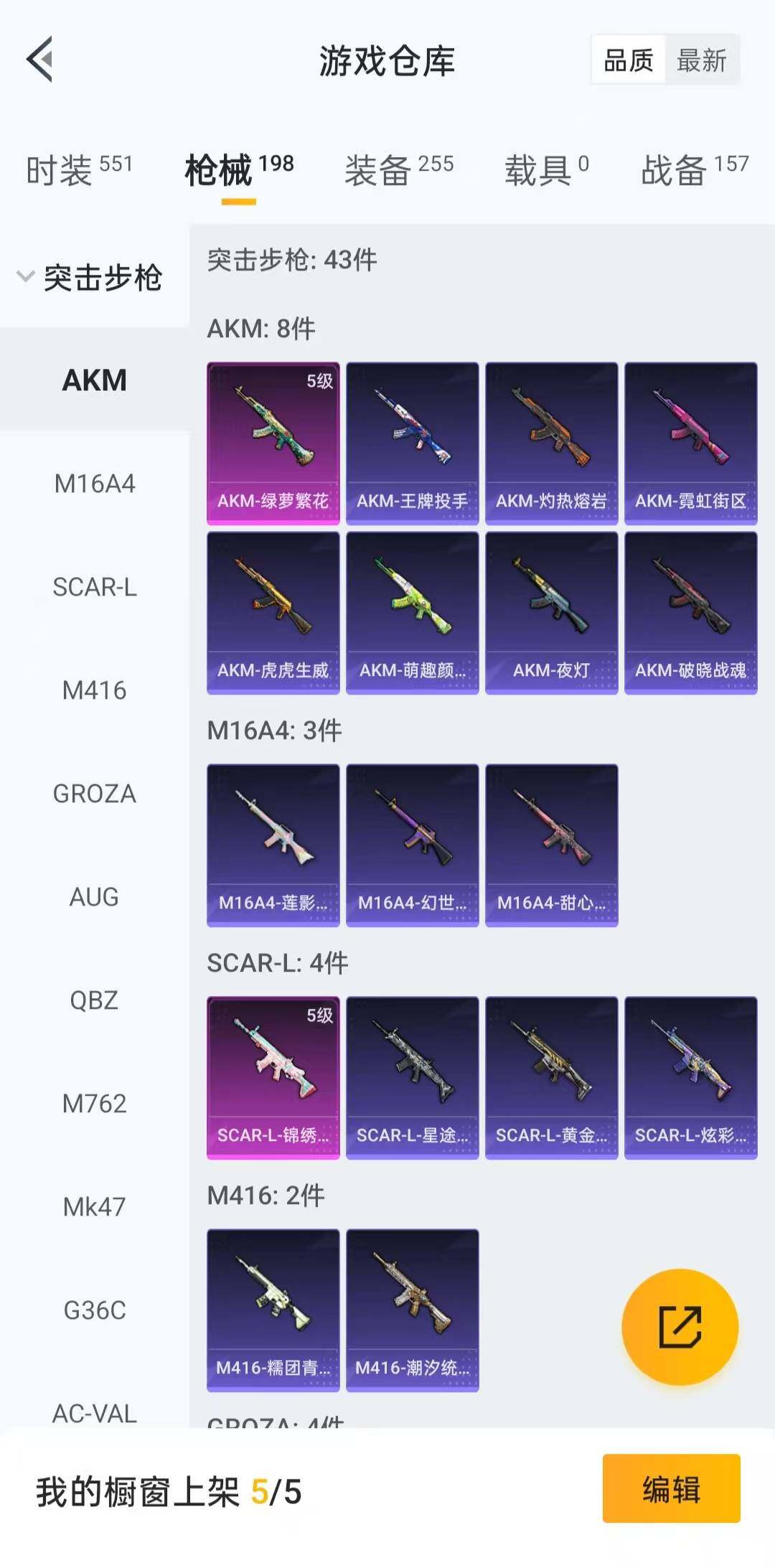
Task: Select M16A4 in the side list
Action: tap(94, 484)
